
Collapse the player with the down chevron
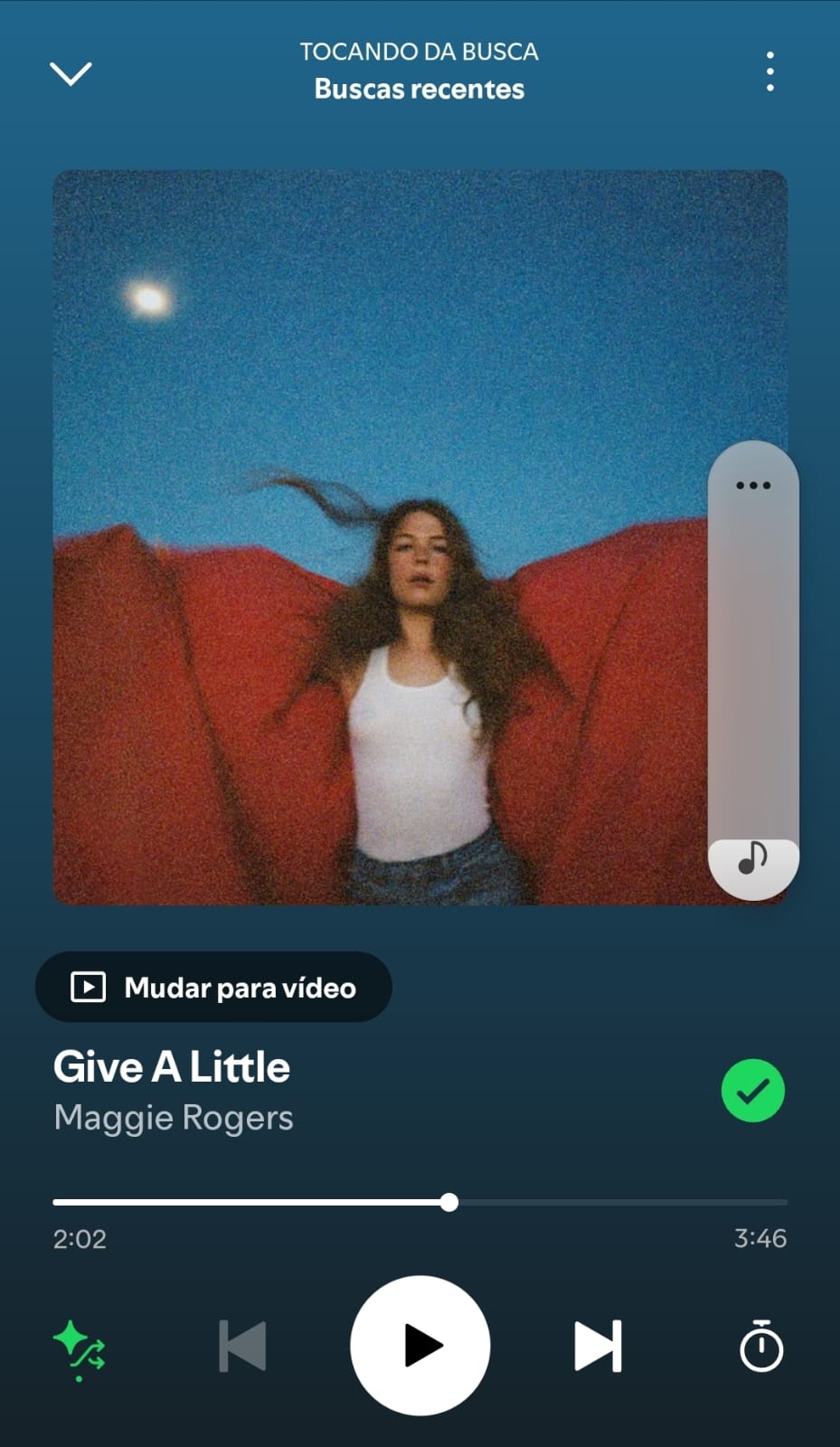tap(71, 72)
